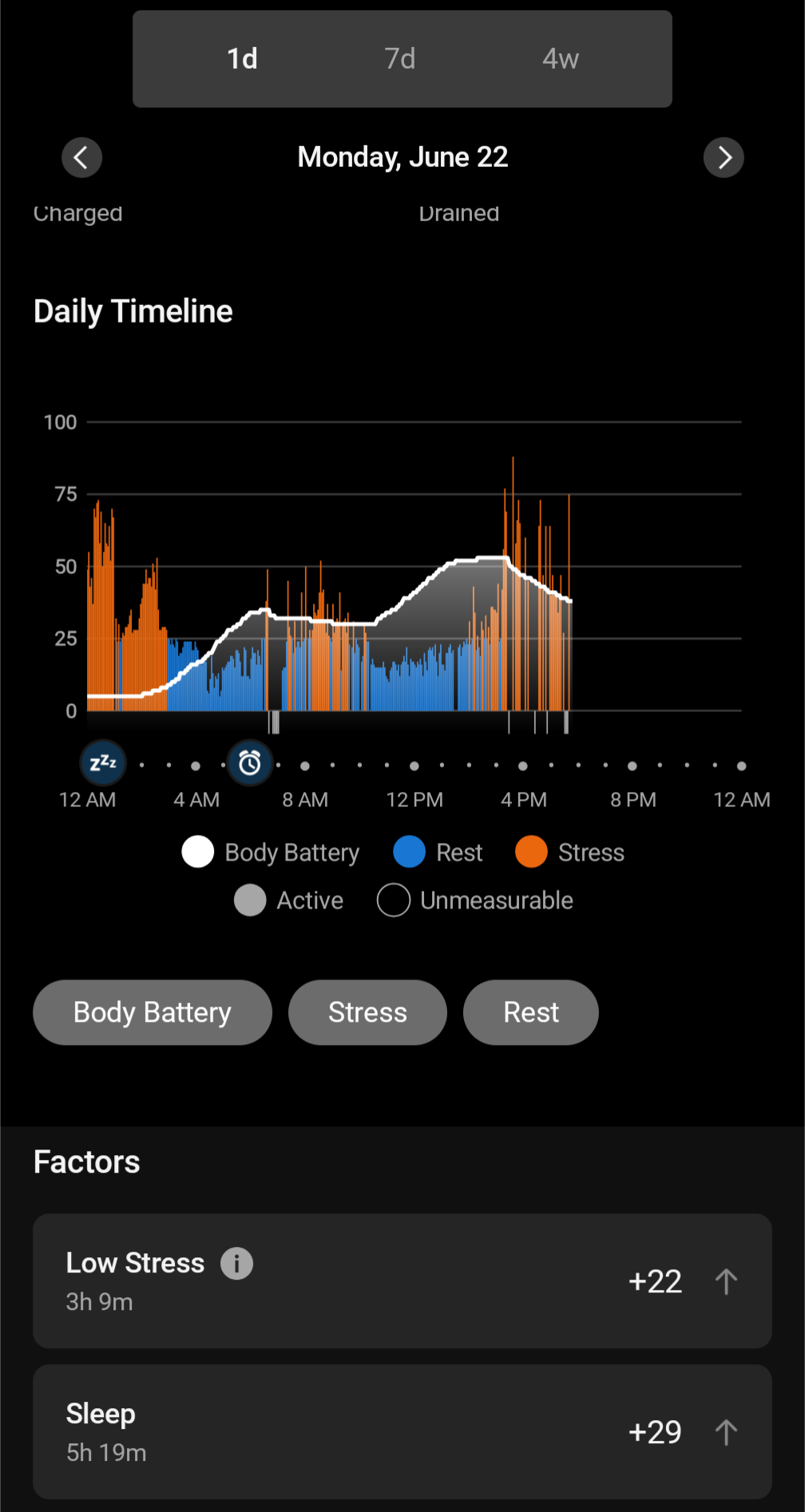This screenshot has width=805, height=1512.
Task: Open the Low Stress info icon
Action: 236,1263
